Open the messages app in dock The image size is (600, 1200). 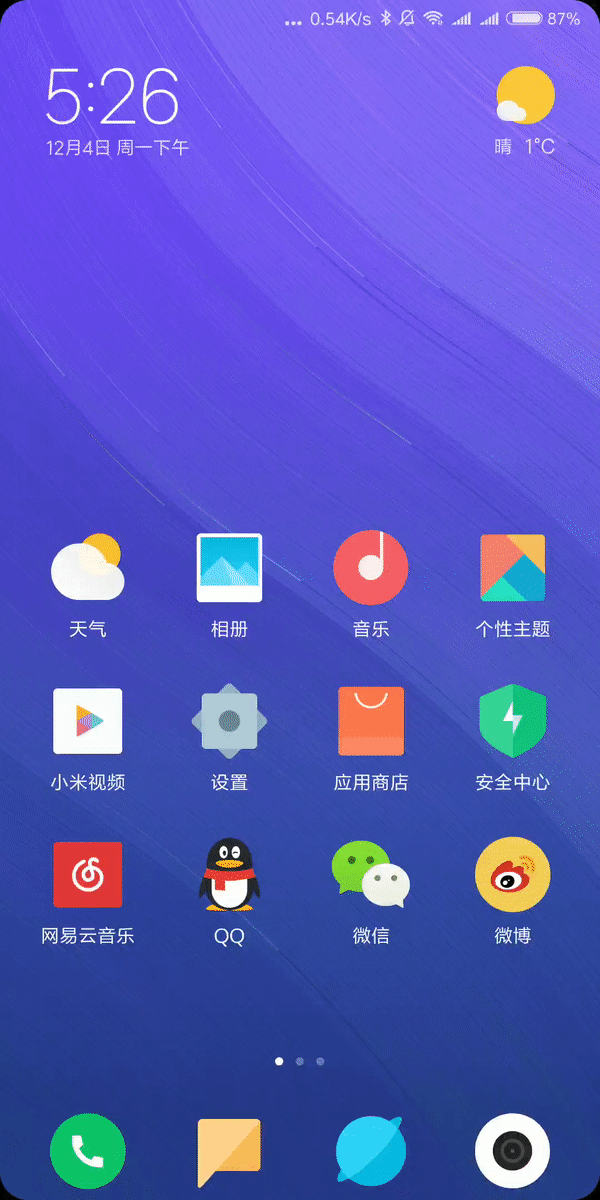[229, 1151]
